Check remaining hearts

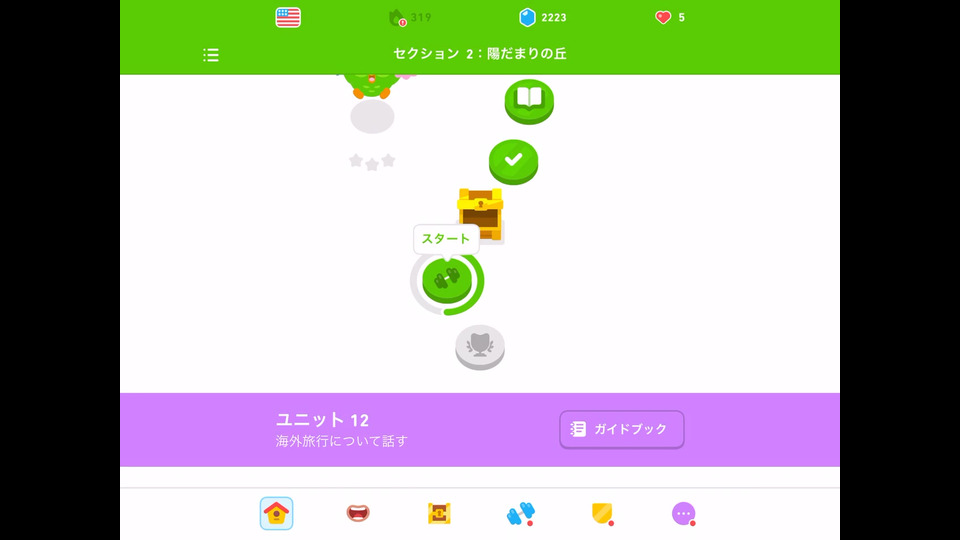coord(670,17)
